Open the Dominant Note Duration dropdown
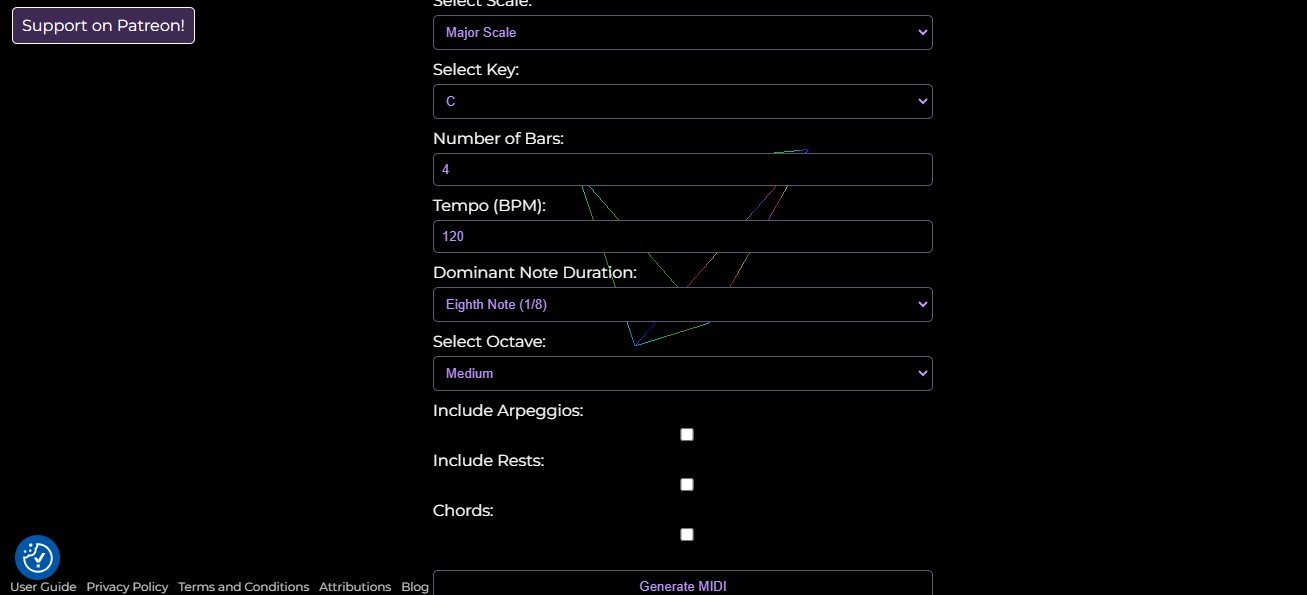The height and width of the screenshot is (595, 1307). (x=682, y=305)
